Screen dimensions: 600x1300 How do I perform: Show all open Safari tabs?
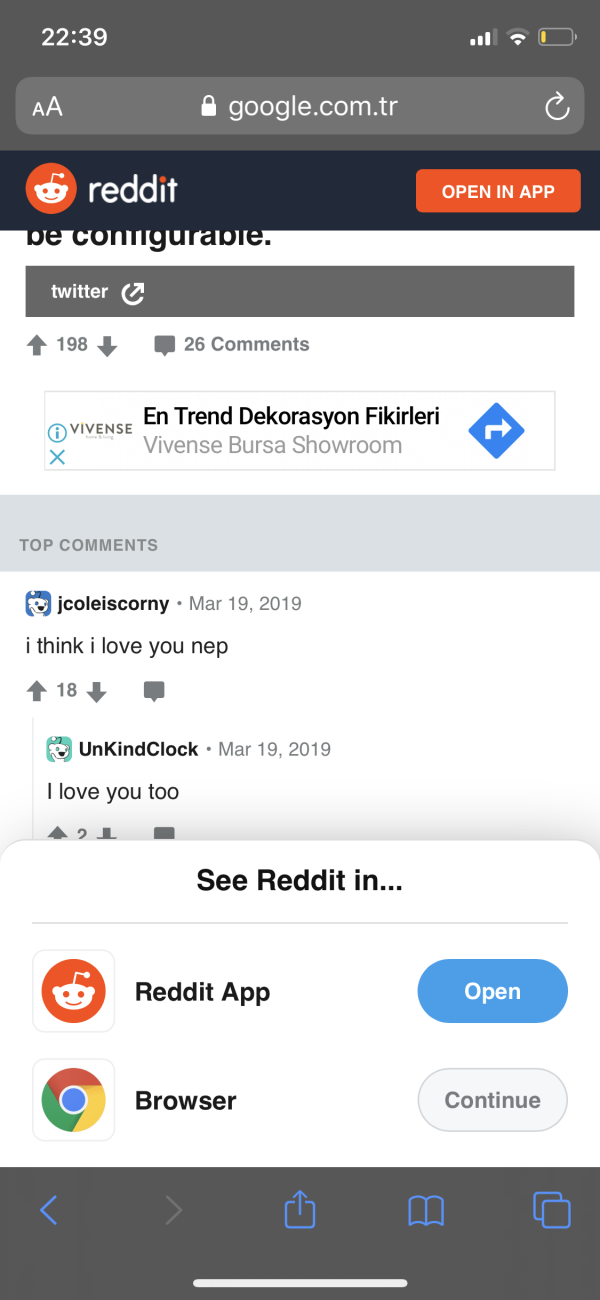point(552,1211)
